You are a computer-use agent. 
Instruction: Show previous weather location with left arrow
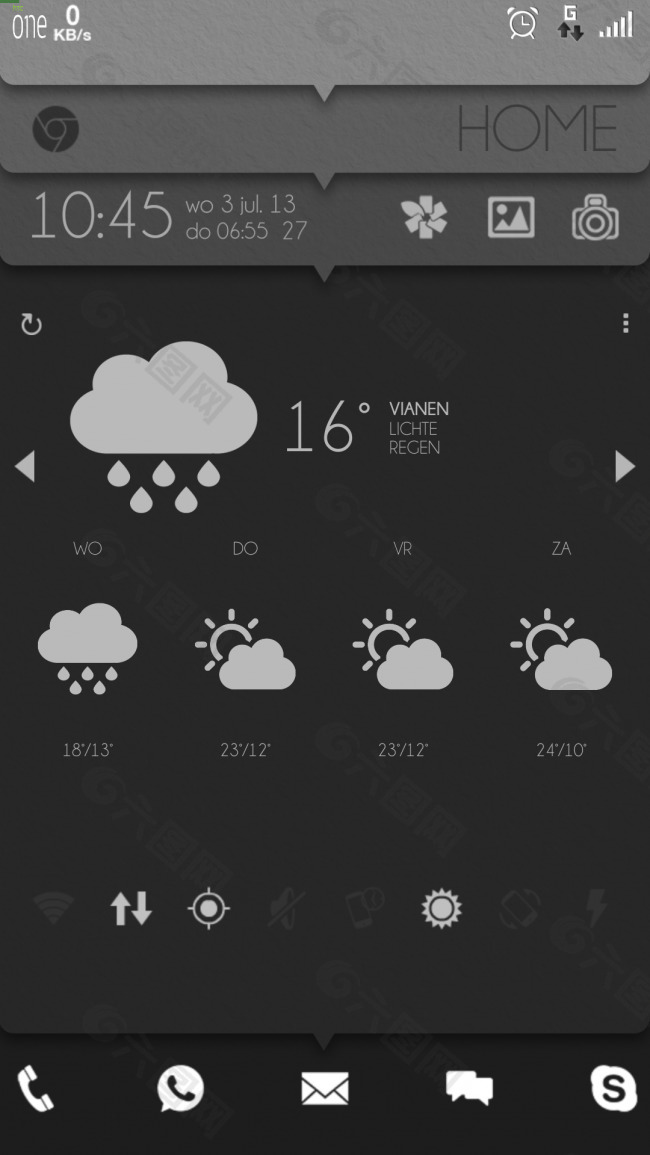pos(25,466)
